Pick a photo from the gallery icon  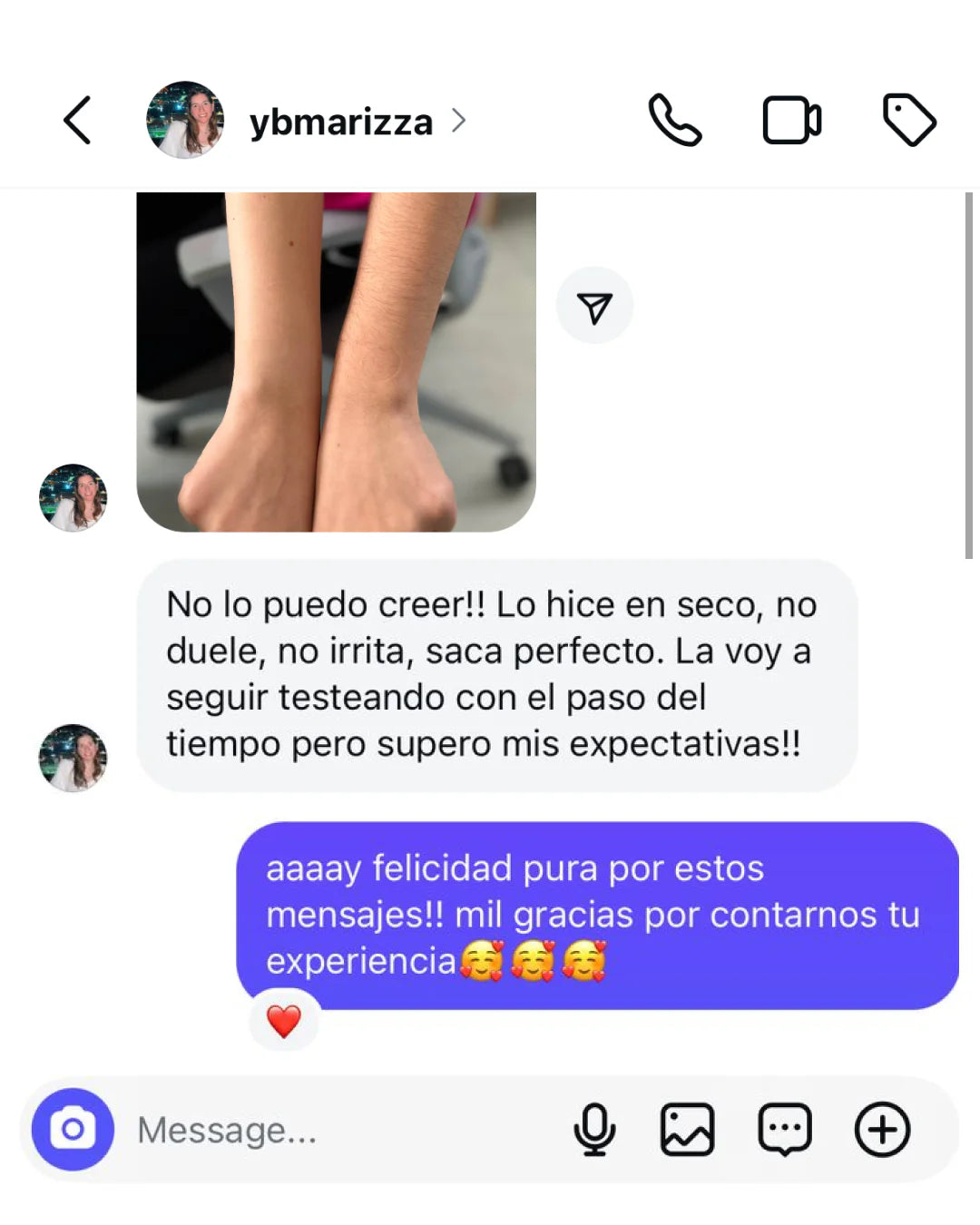(687, 1130)
